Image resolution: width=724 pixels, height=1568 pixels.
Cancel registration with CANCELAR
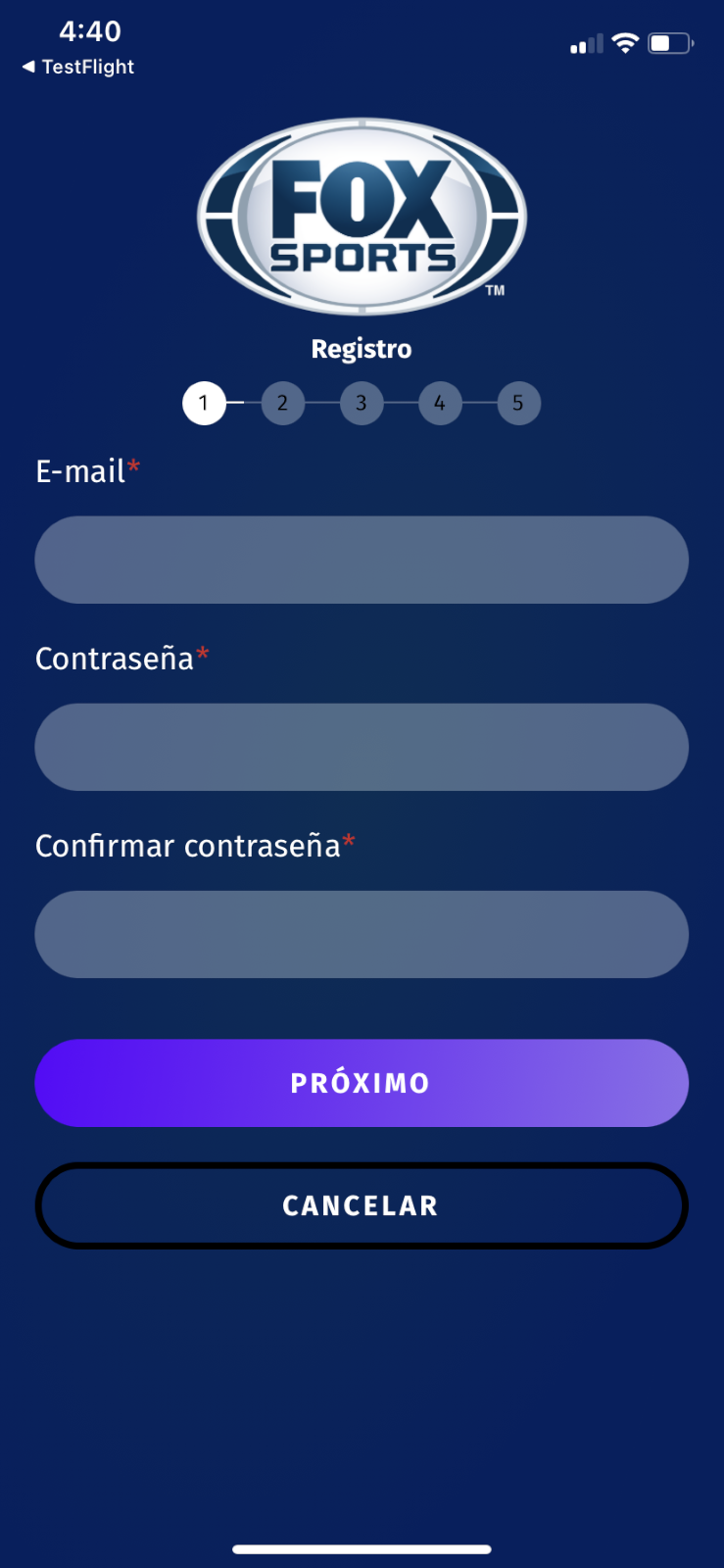tap(362, 1205)
